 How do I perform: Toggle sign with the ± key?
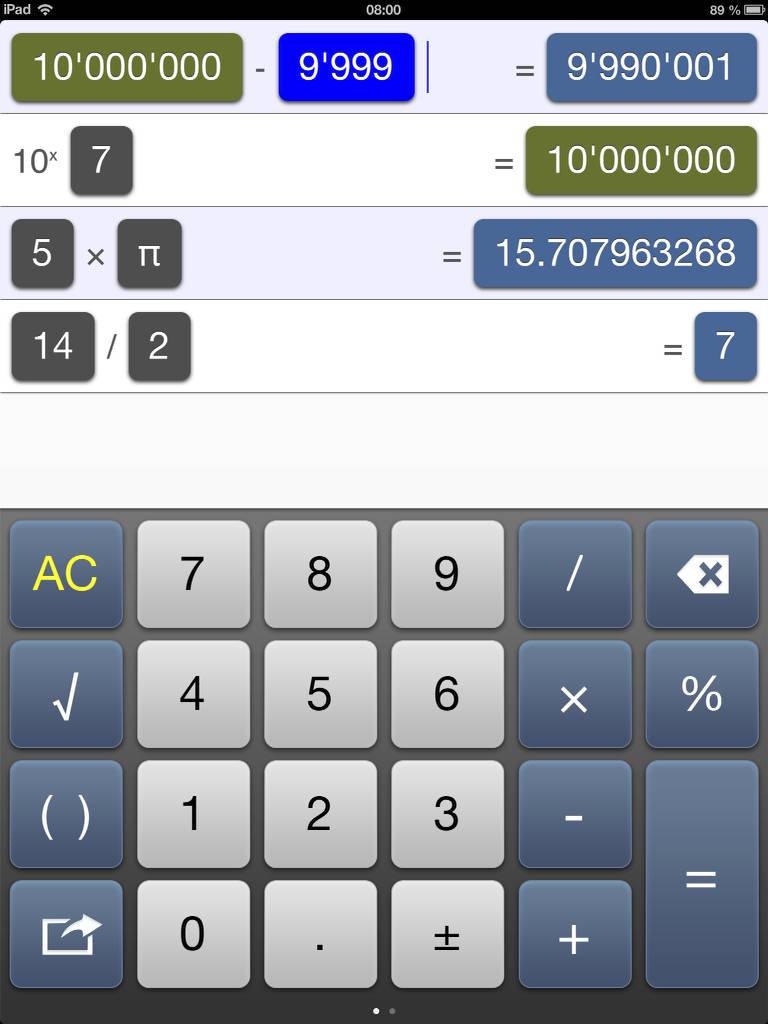pyautogui.click(x=447, y=934)
